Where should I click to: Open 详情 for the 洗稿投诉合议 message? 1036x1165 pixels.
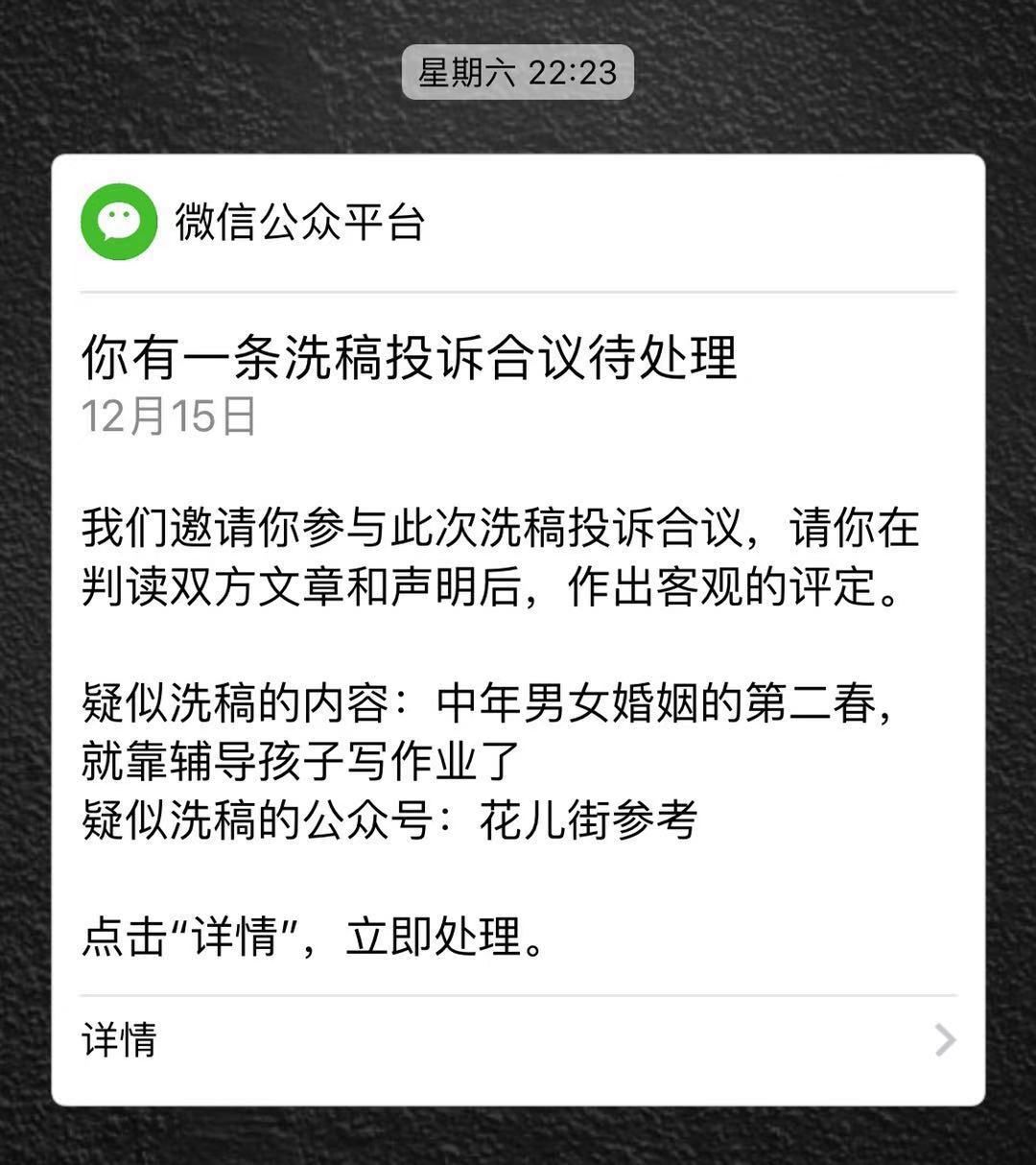[518, 1040]
